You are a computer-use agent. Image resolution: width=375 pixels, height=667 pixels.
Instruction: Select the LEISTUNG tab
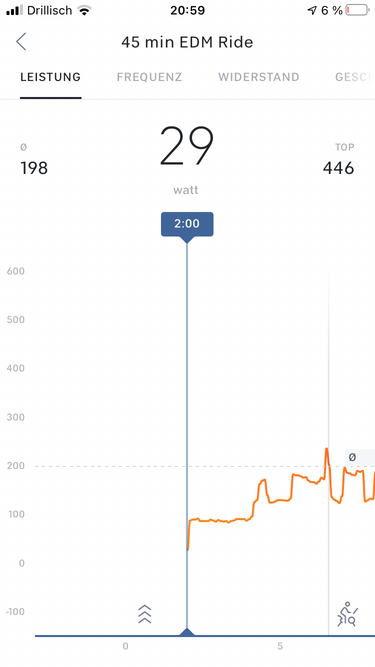click(x=51, y=77)
